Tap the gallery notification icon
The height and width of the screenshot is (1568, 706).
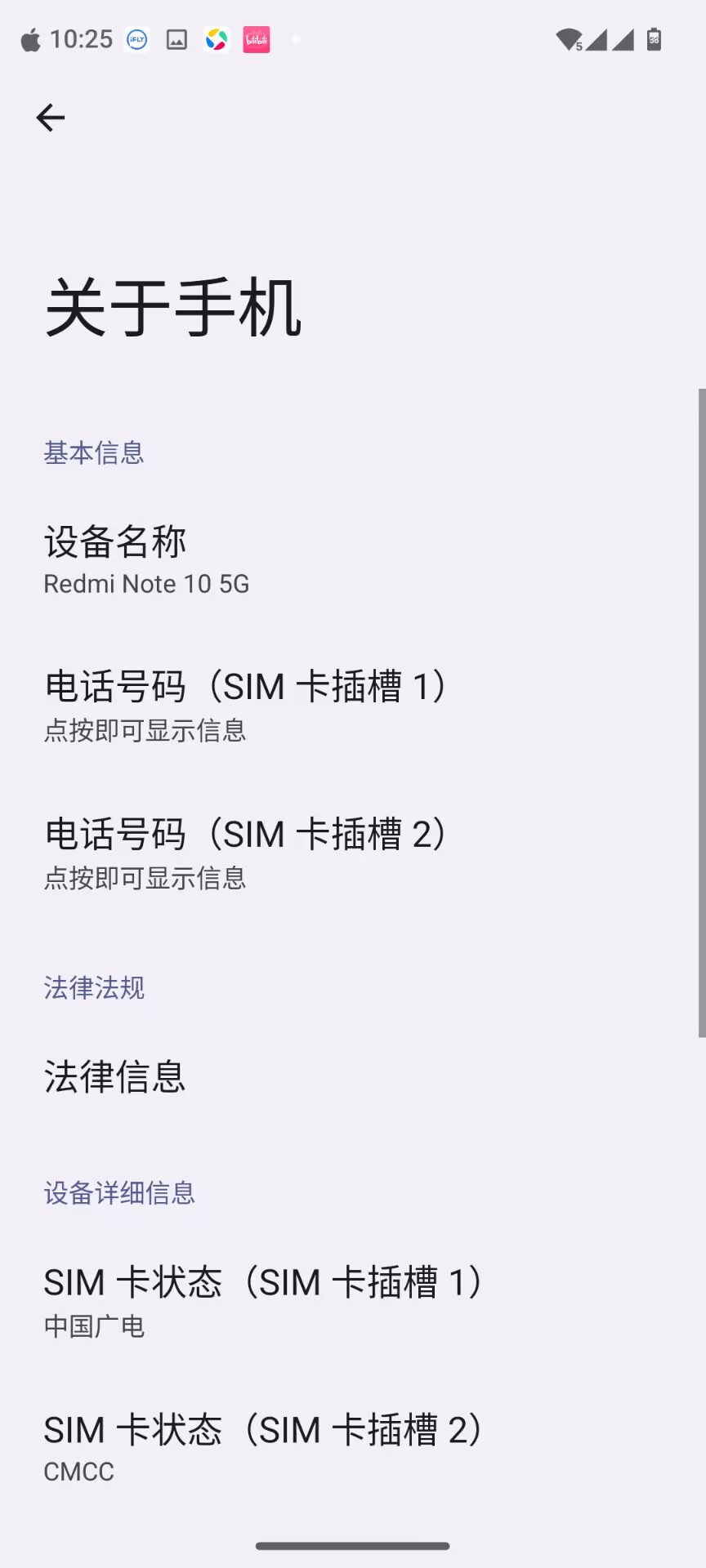pos(175,39)
